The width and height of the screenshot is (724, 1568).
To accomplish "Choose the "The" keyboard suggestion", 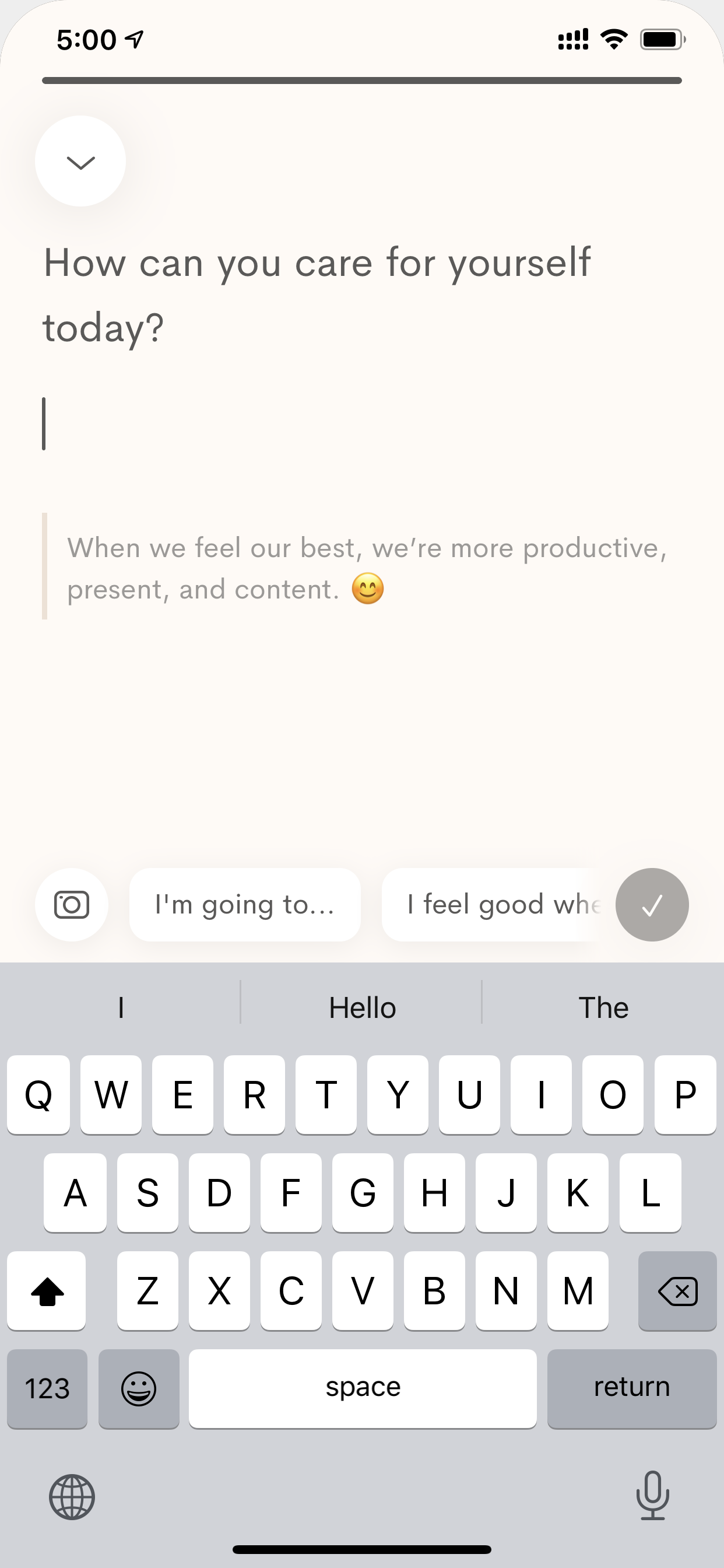I will tap(603, 1008).
